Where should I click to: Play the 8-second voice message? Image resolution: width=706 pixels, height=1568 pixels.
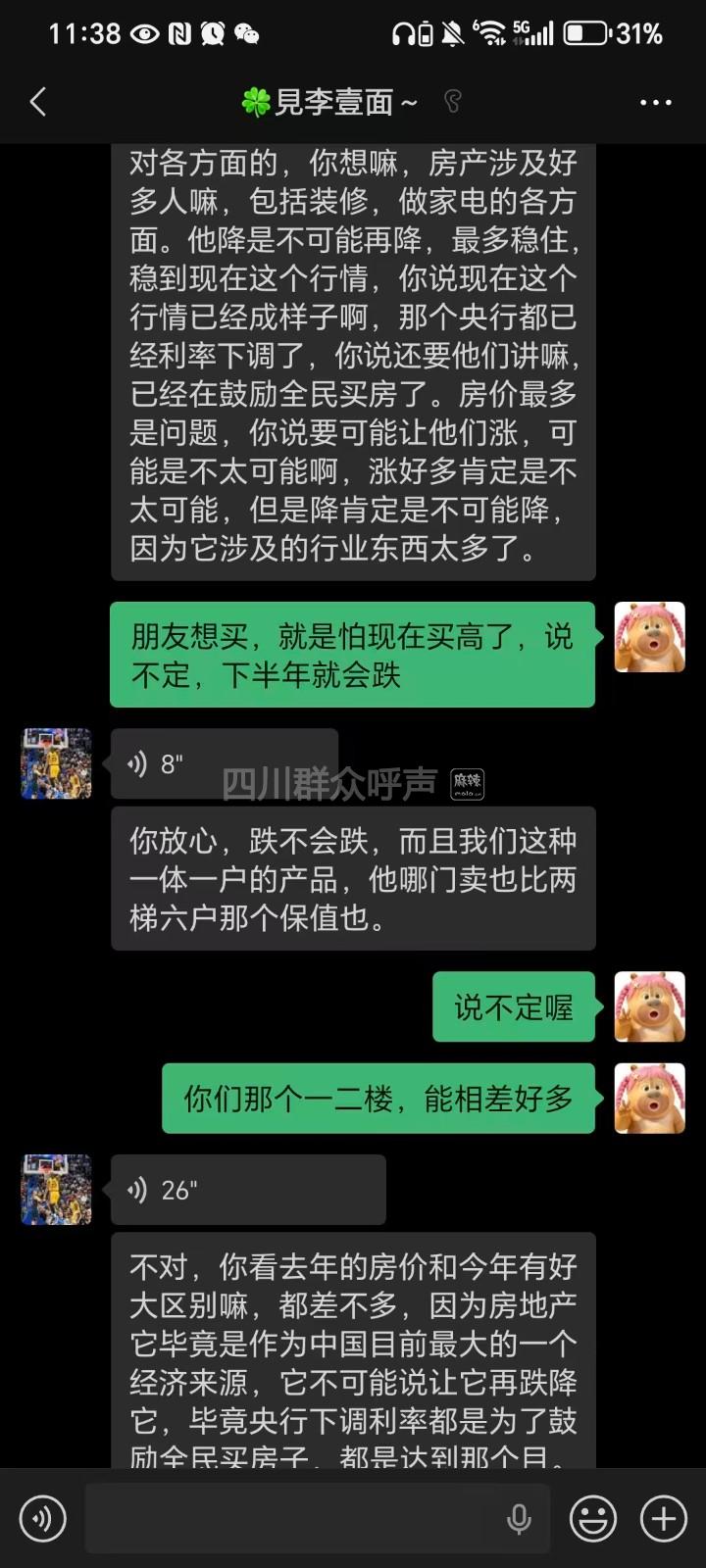(x=224, y=763)
